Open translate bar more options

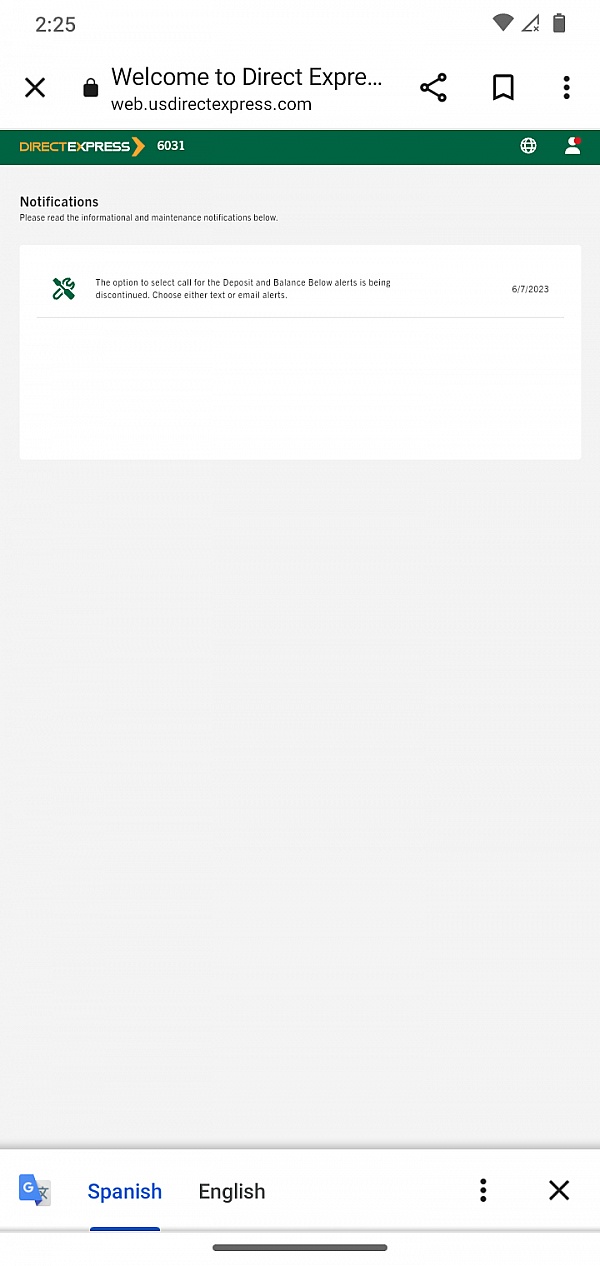coord(483,1190)
